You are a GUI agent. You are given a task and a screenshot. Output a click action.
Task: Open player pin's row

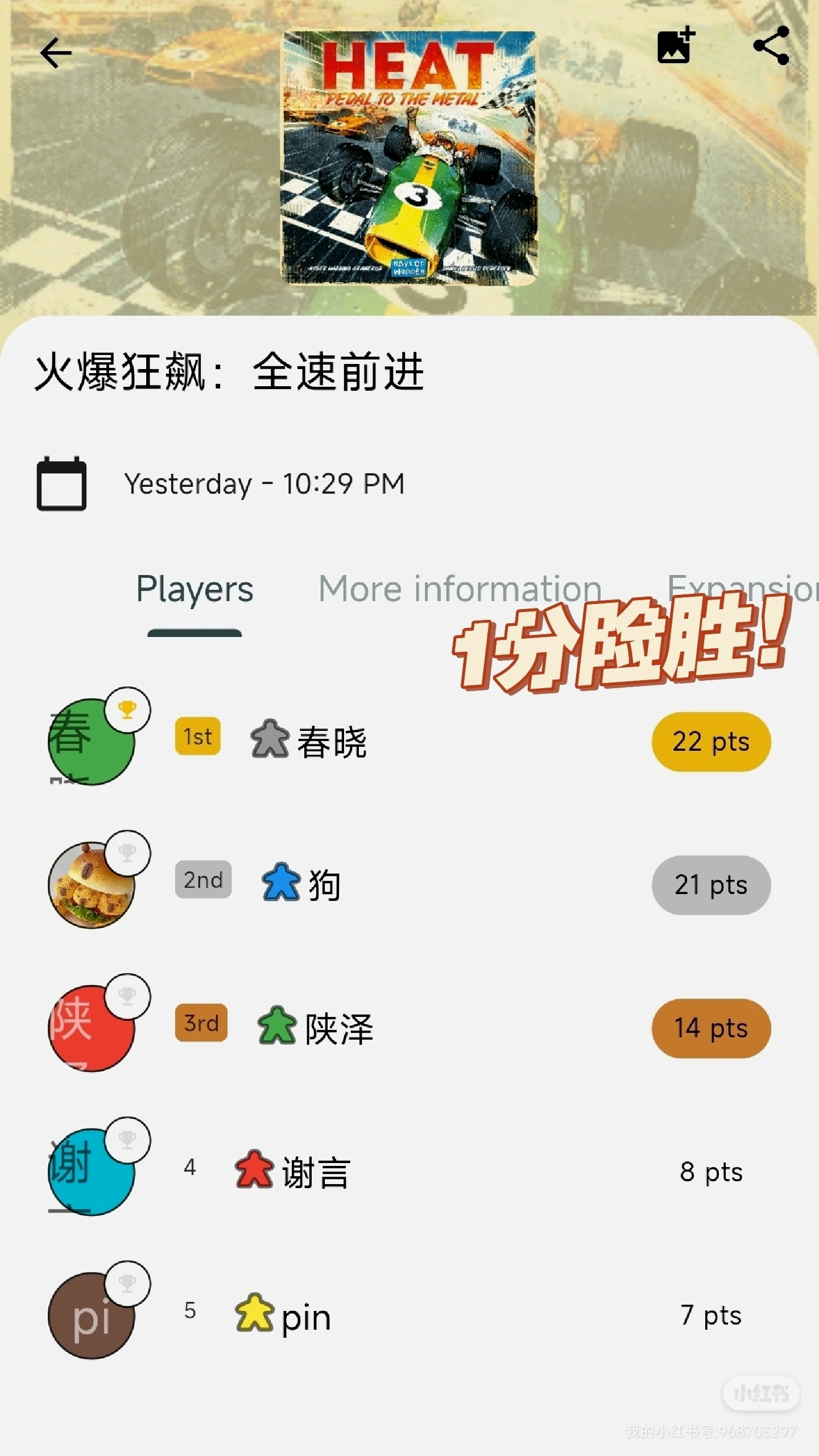[x=409, y=1316]
